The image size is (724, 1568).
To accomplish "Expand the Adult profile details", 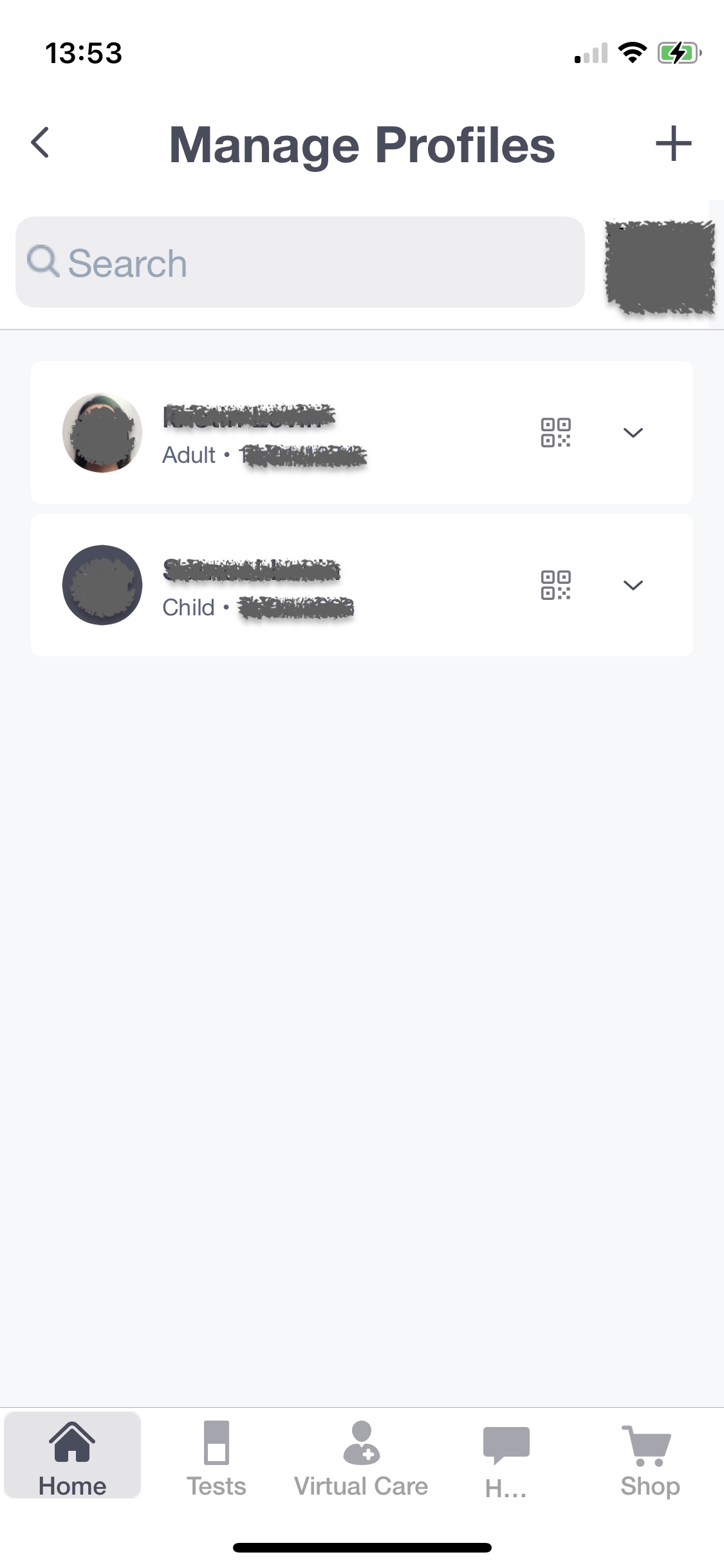I will click(x=633, y=433).
